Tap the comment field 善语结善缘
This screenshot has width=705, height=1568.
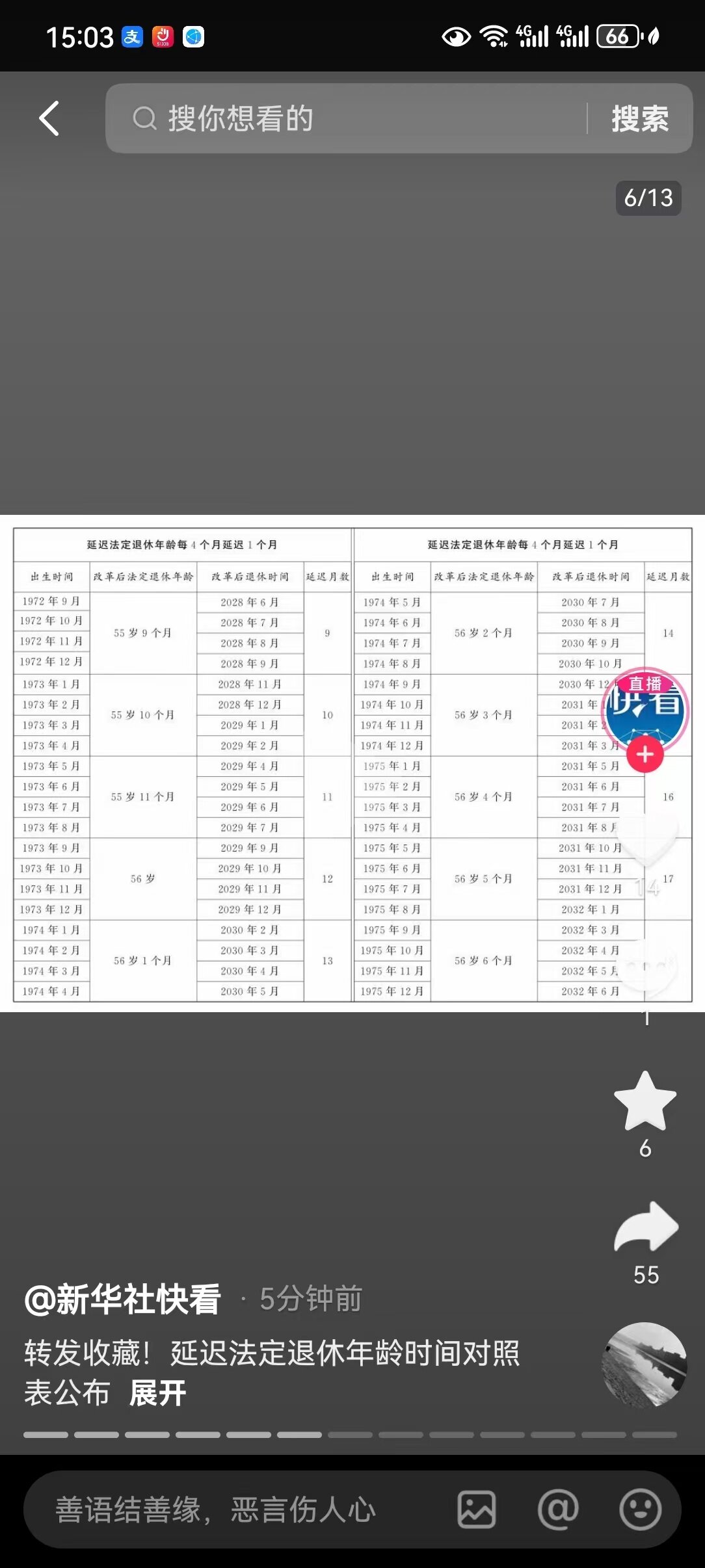tap(216, 1509)
